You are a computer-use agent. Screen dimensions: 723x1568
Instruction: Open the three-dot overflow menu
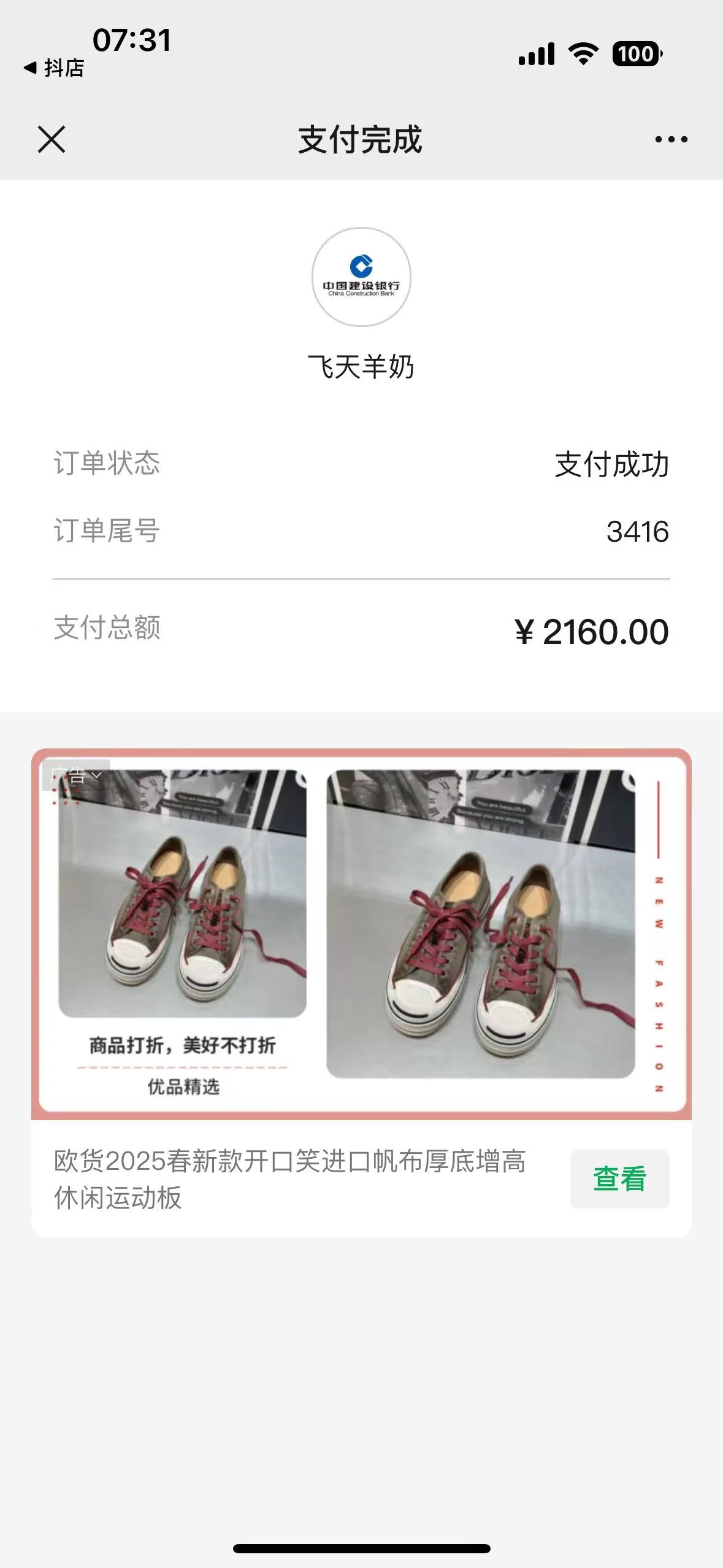[671, 140]
